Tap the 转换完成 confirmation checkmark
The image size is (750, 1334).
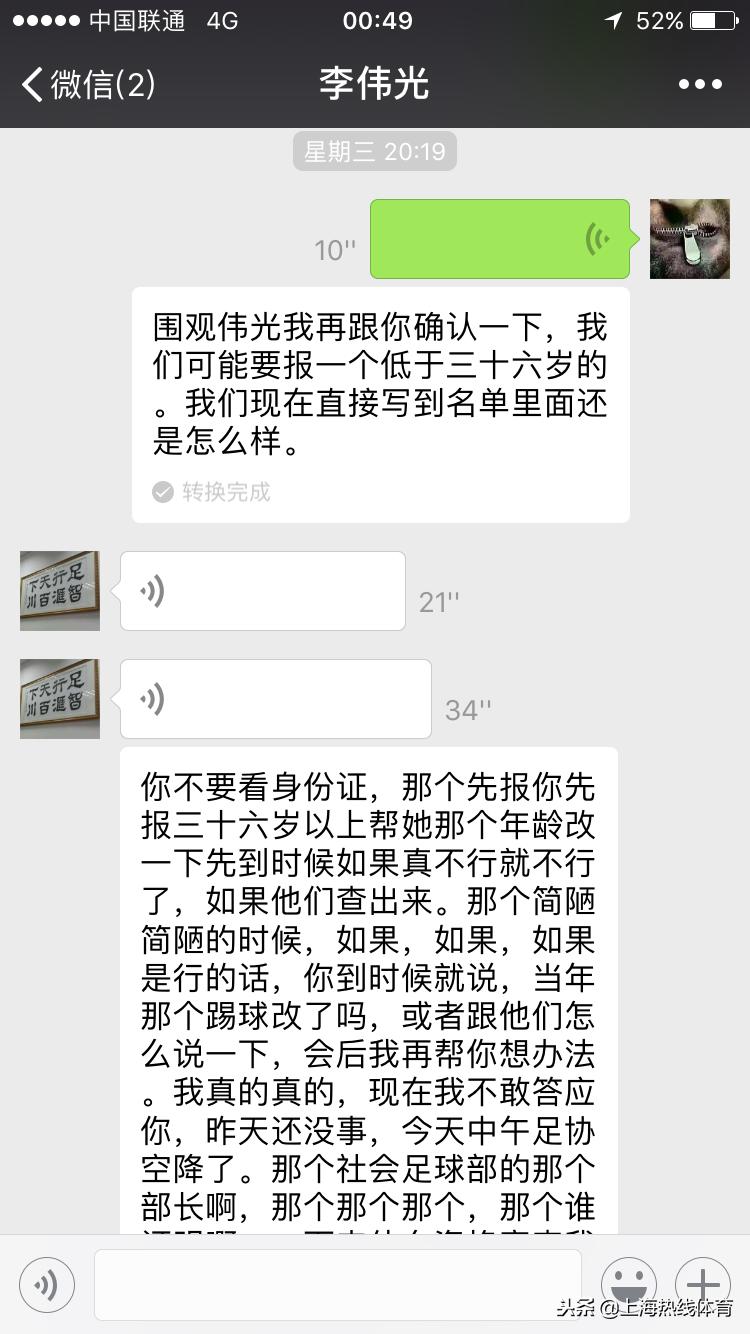coord(161,492)
